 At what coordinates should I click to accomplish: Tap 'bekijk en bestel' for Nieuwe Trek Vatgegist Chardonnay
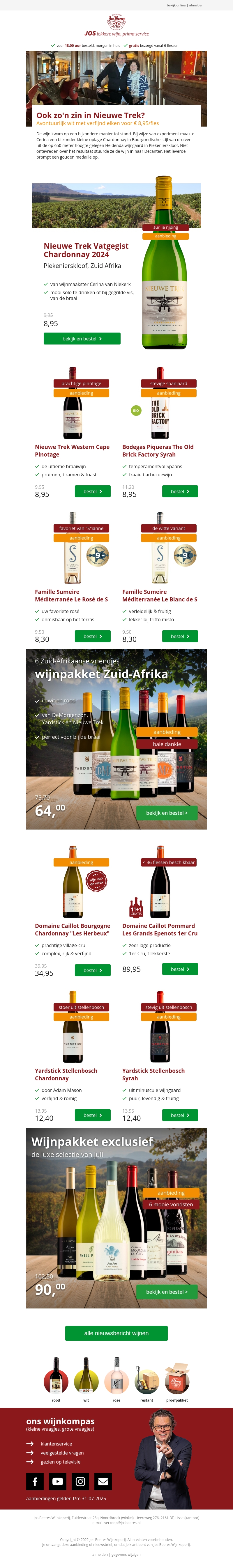[x=82, y=338]
